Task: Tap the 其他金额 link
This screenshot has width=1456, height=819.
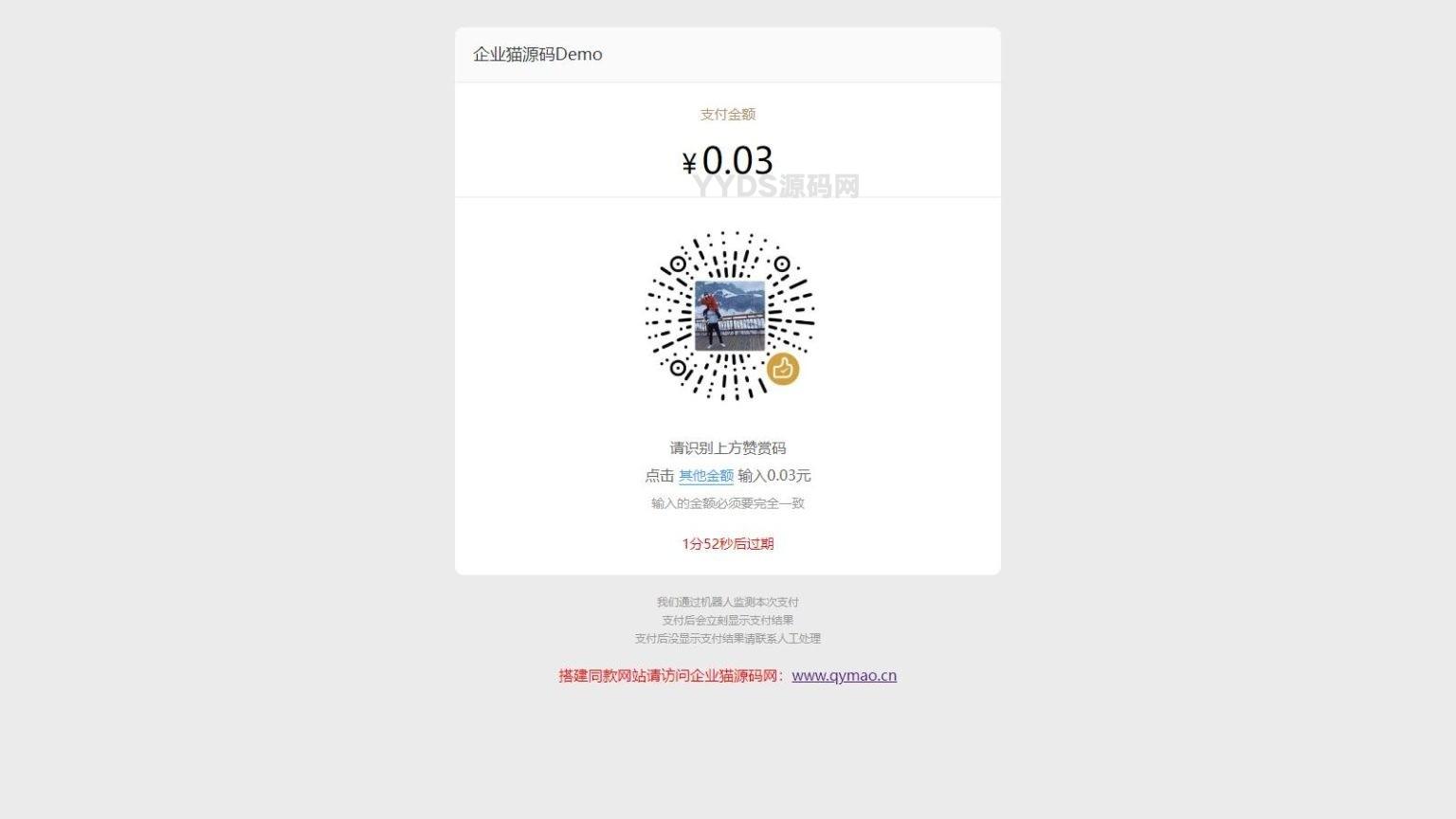Action: (x=706, y=476)
